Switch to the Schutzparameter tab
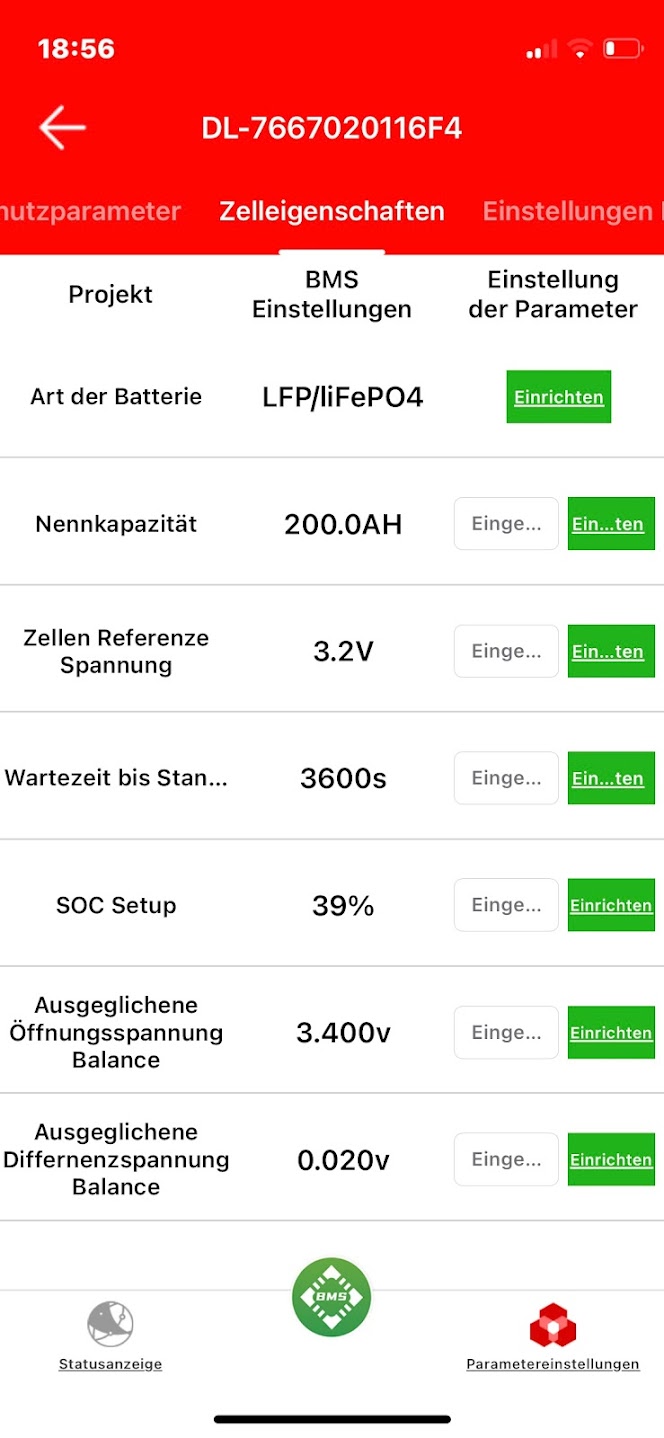Viewport: 664px width, 1438px height. 90,211
